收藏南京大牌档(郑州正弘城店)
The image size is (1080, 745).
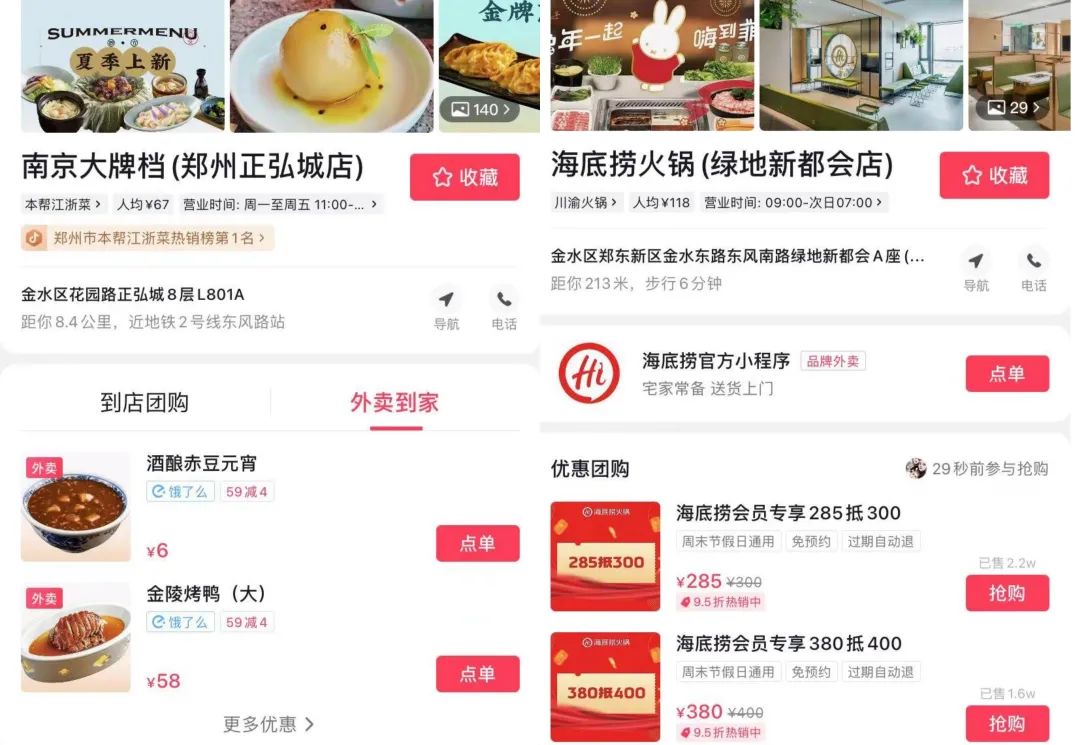[x=464, y=177]
